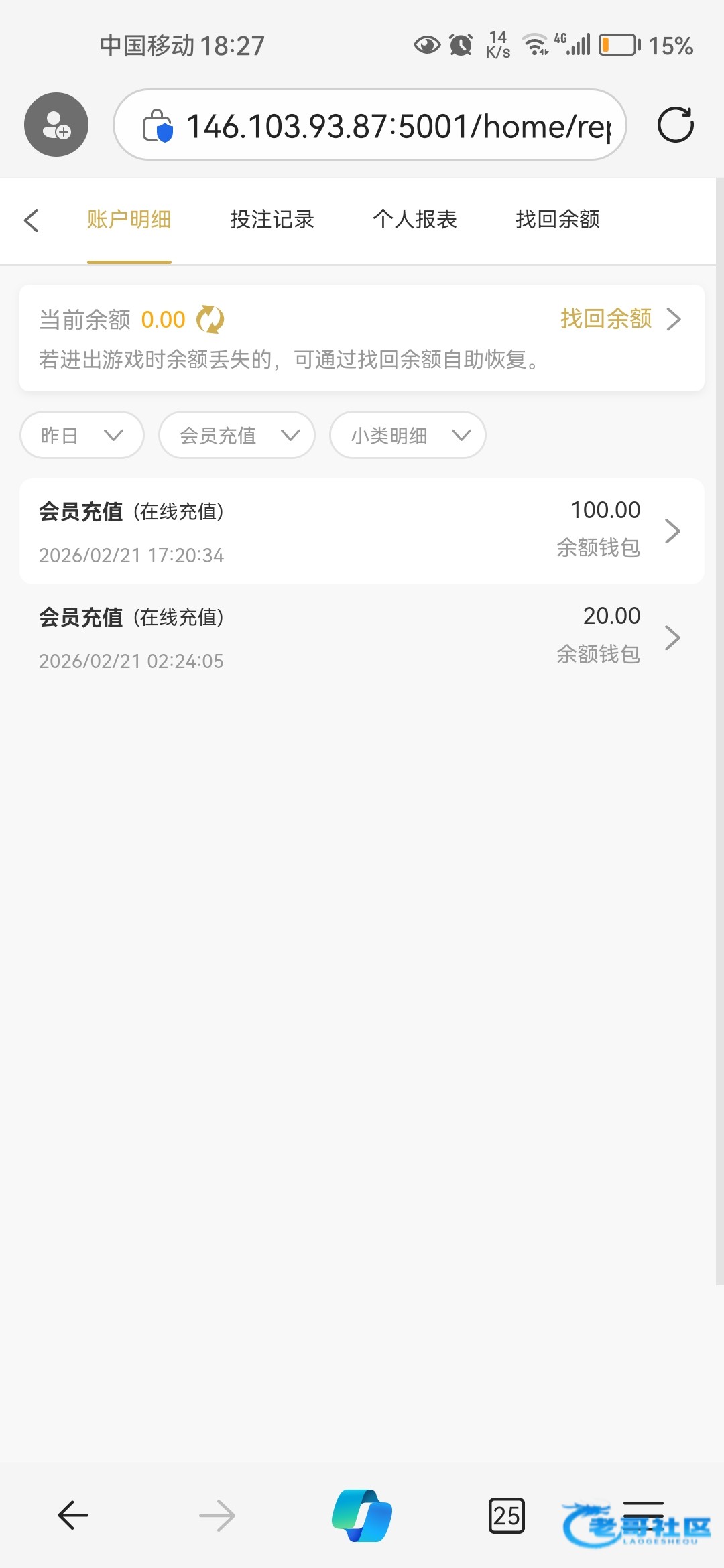Switch to the 个人报表 tab
Viewport: 724px width, 1568px height.
pyautogui.click(x=415, y=220)
